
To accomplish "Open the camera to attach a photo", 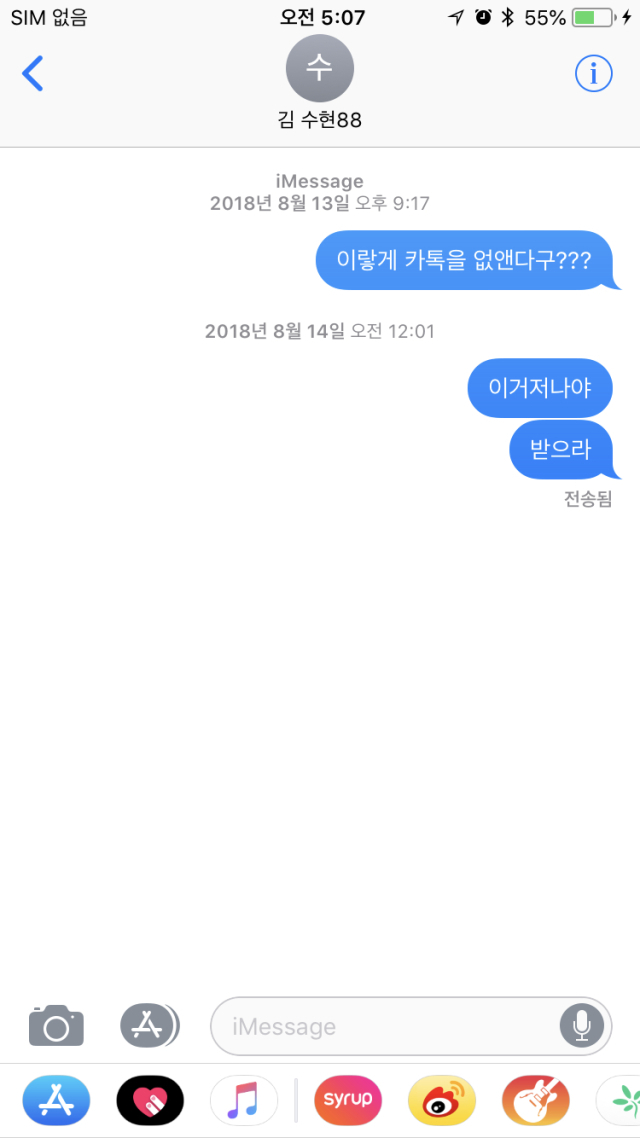I will (x=57, y=1026).
